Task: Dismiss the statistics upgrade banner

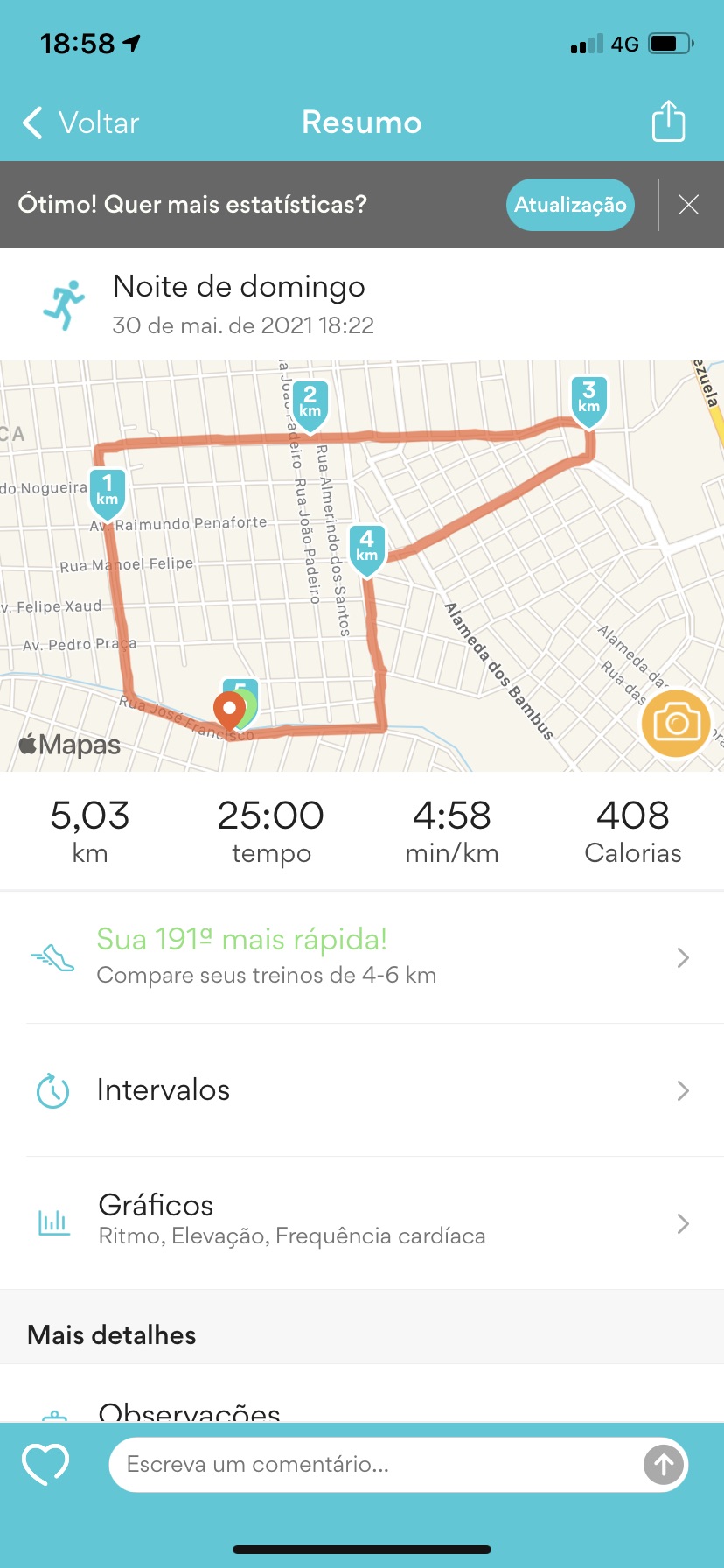Action: click(689, 205)
